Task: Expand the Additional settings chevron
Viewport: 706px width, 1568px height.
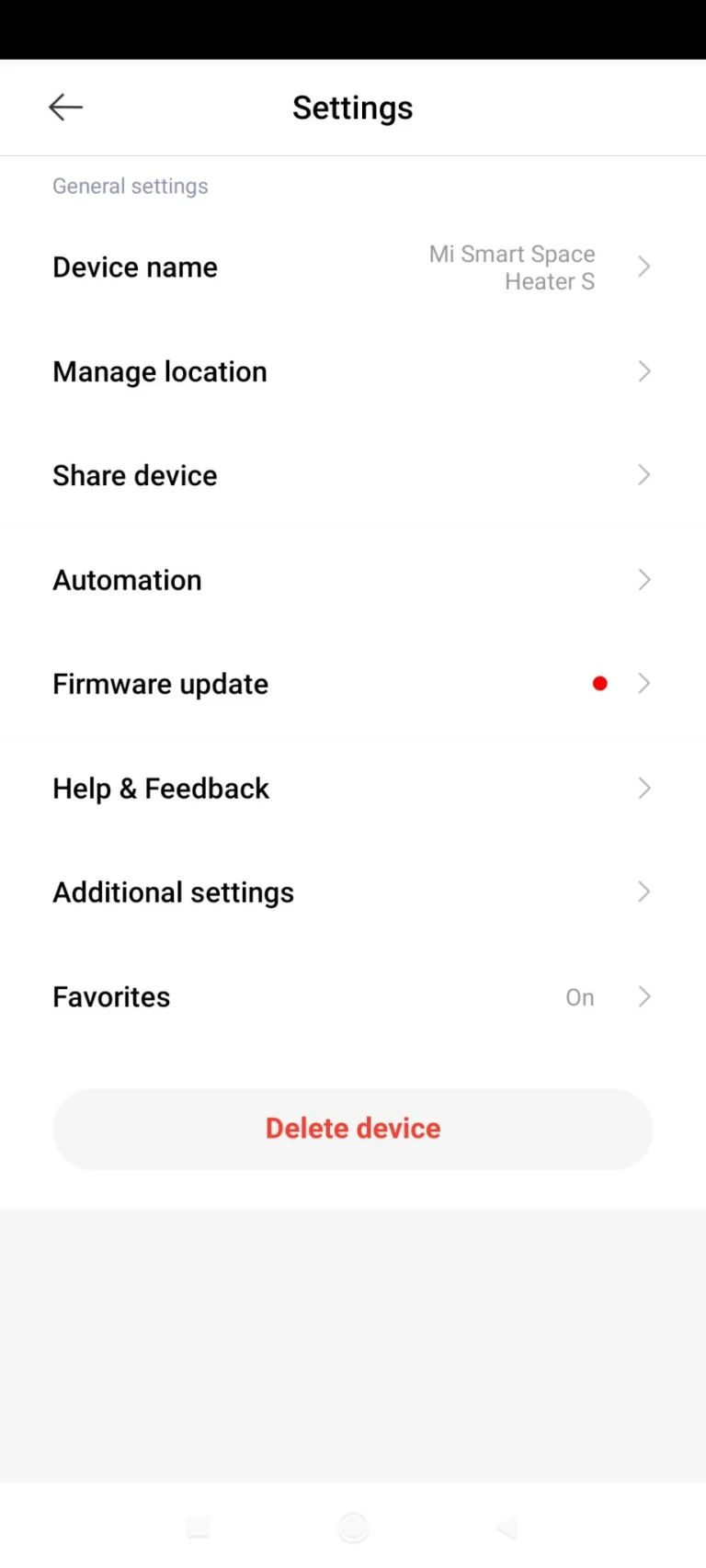Action: [643, 892]
